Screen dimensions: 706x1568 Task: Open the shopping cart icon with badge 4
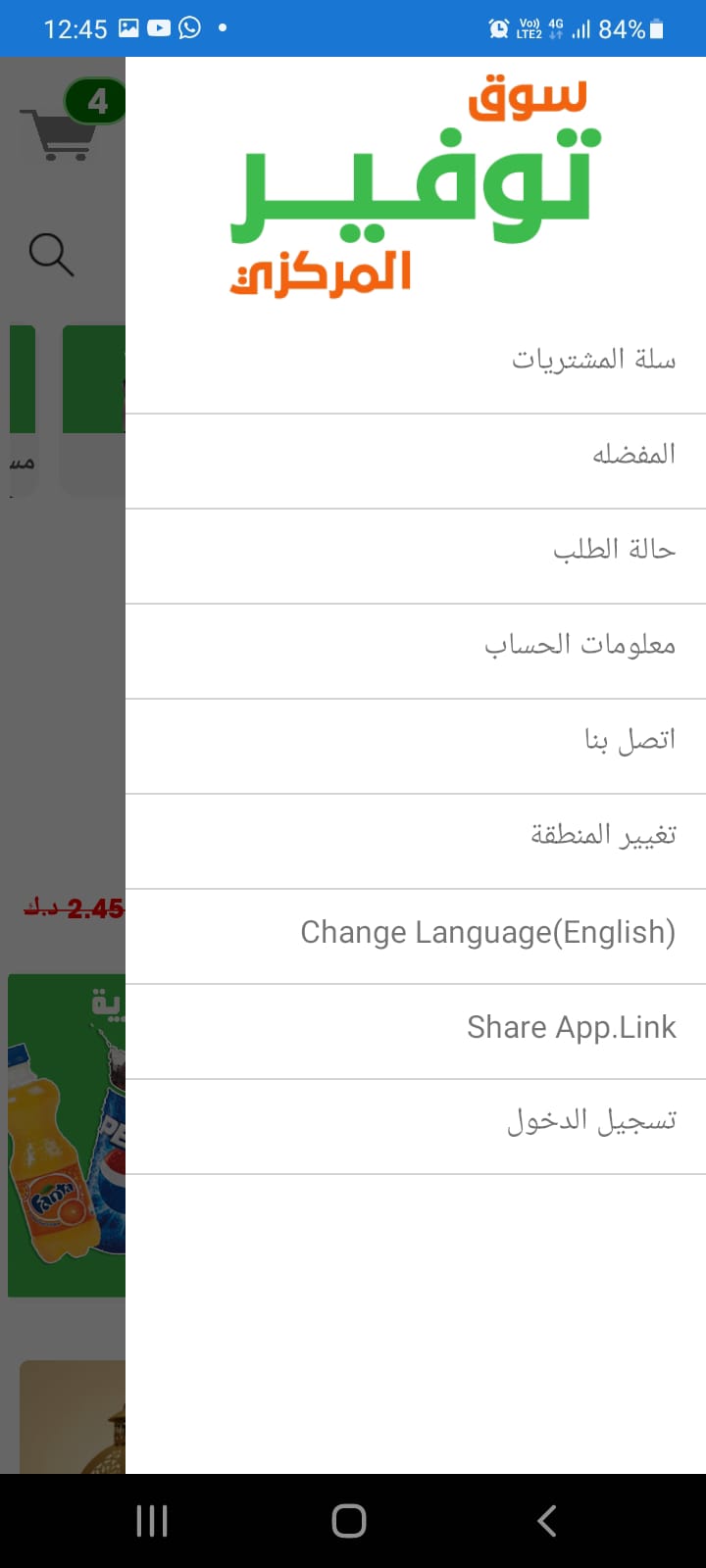pos(69,122)
